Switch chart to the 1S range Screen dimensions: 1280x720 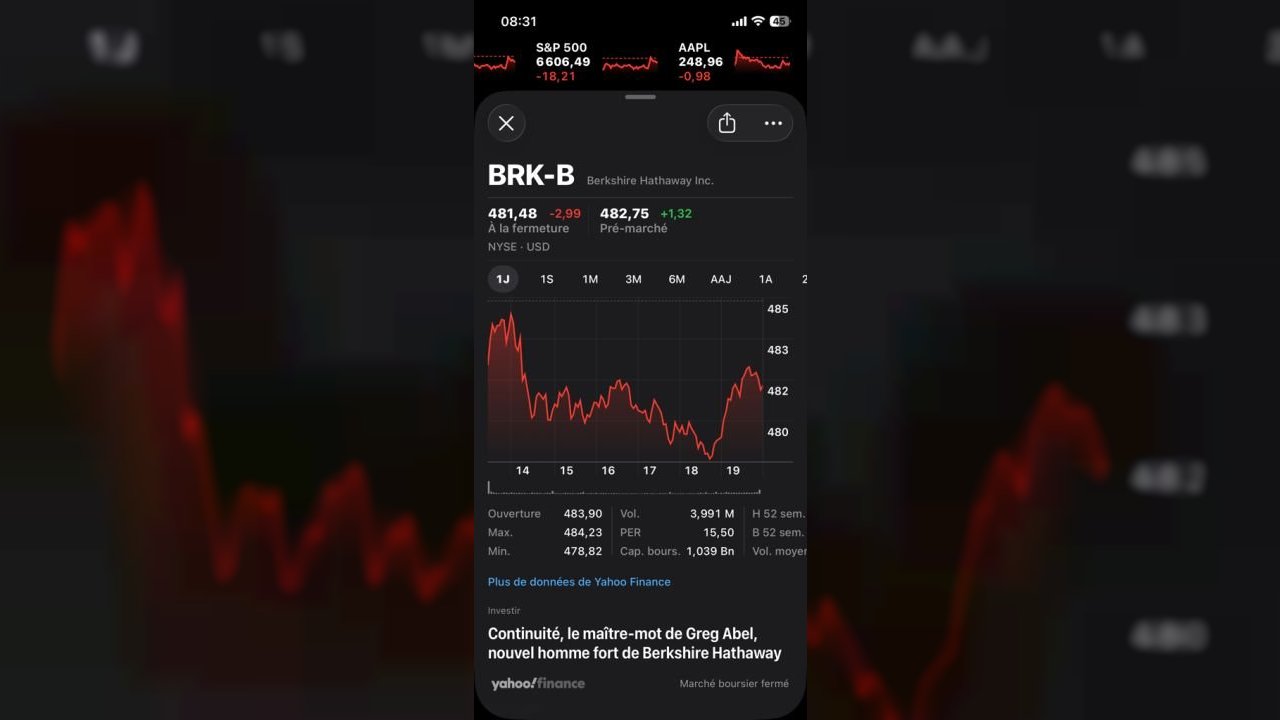click(547, 279)
